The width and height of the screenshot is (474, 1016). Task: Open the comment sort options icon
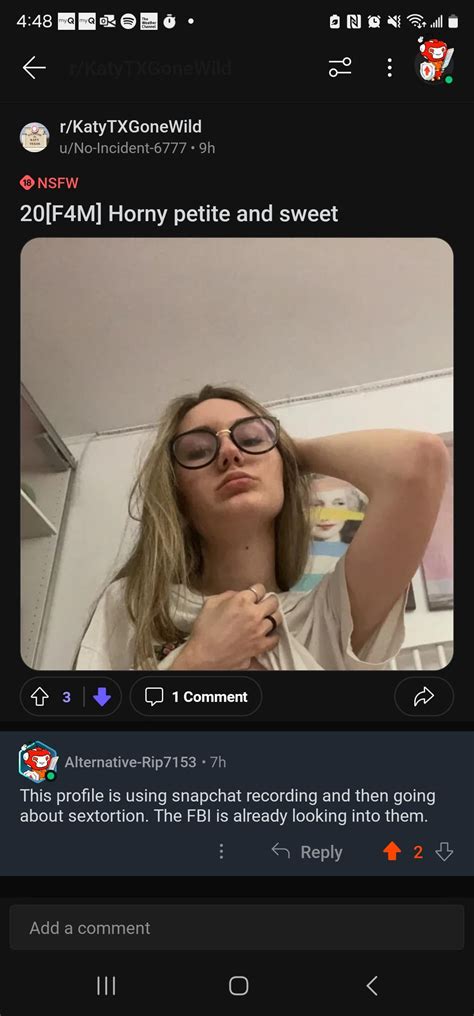(x=340, y=67)
